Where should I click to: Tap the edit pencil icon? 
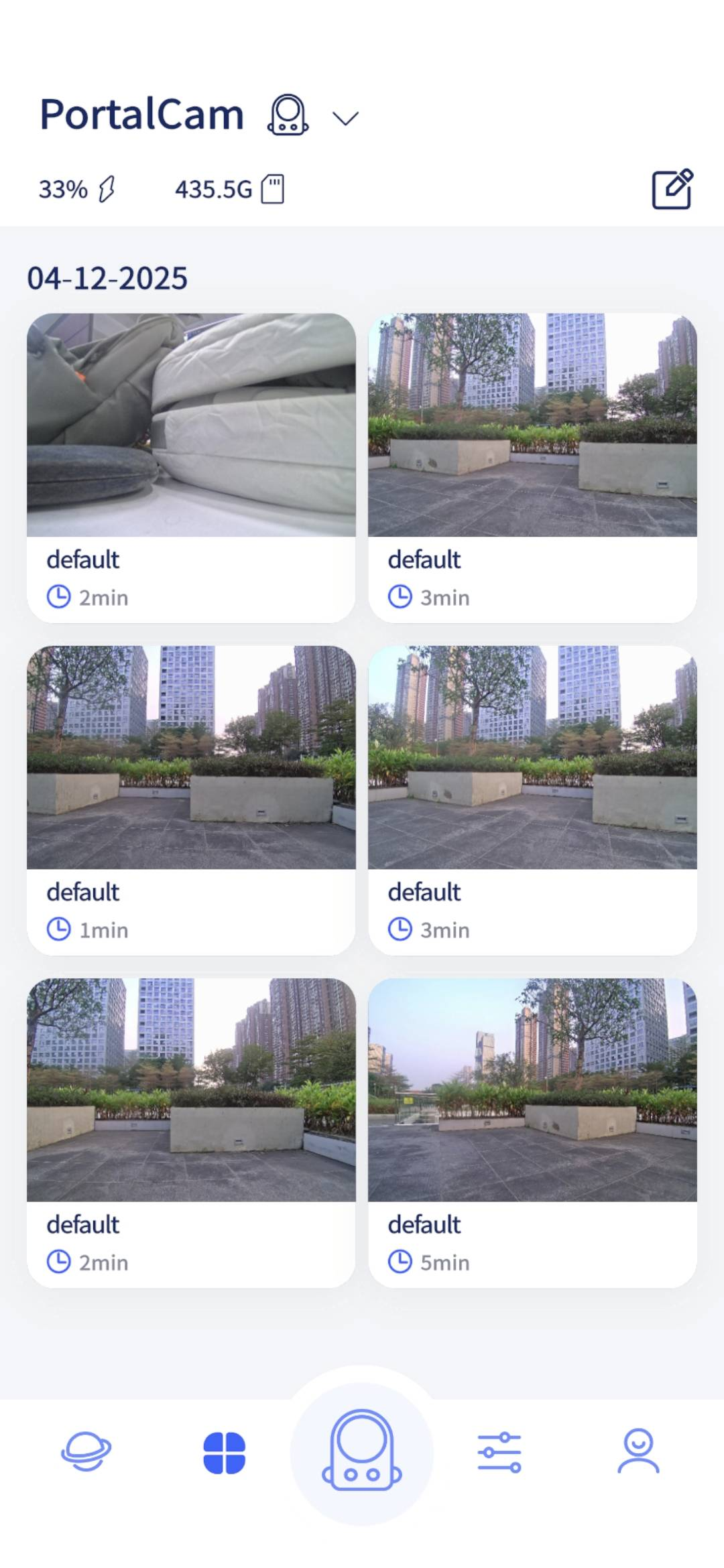(672, 189)
